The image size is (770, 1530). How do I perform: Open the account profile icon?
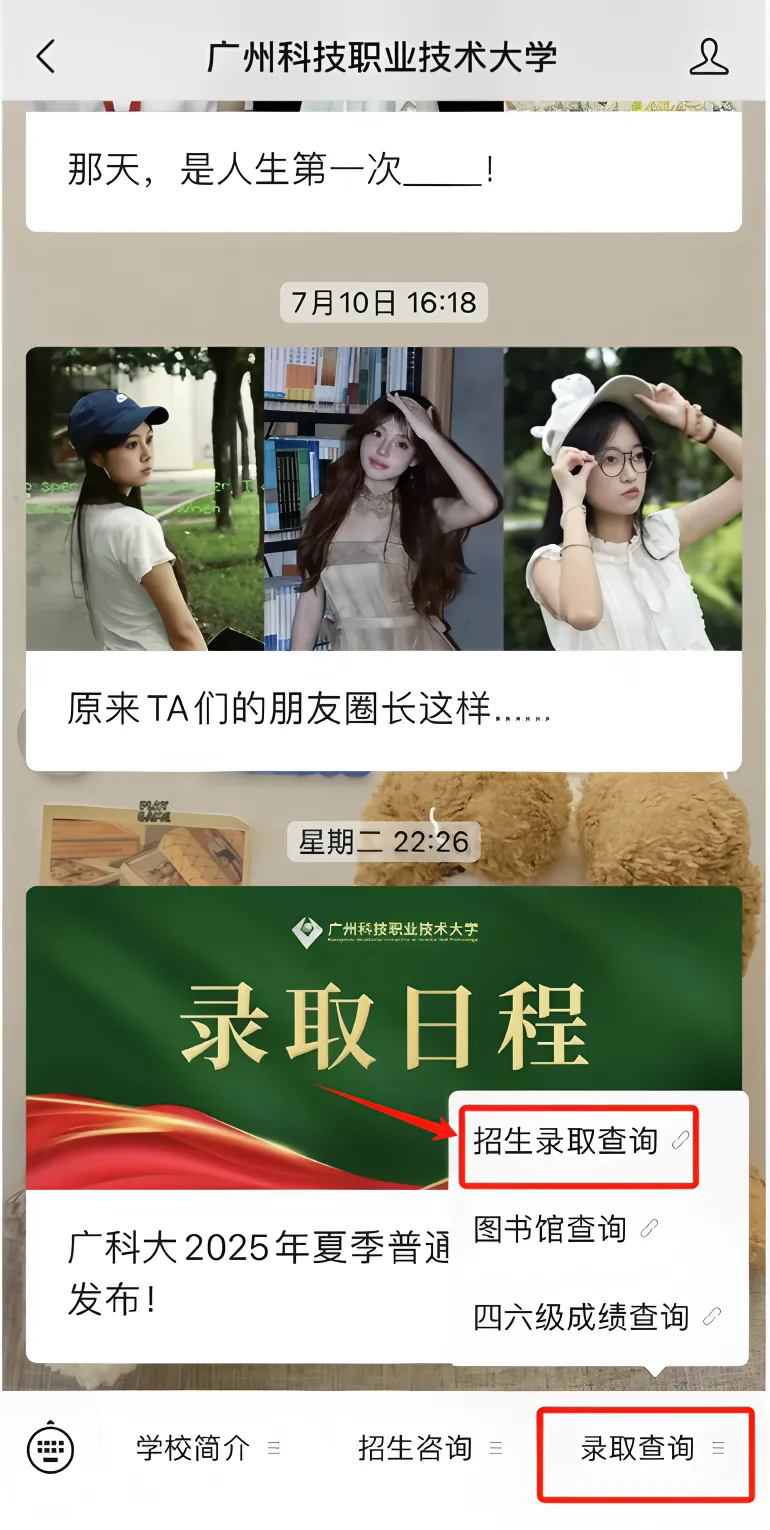[709, 56]
